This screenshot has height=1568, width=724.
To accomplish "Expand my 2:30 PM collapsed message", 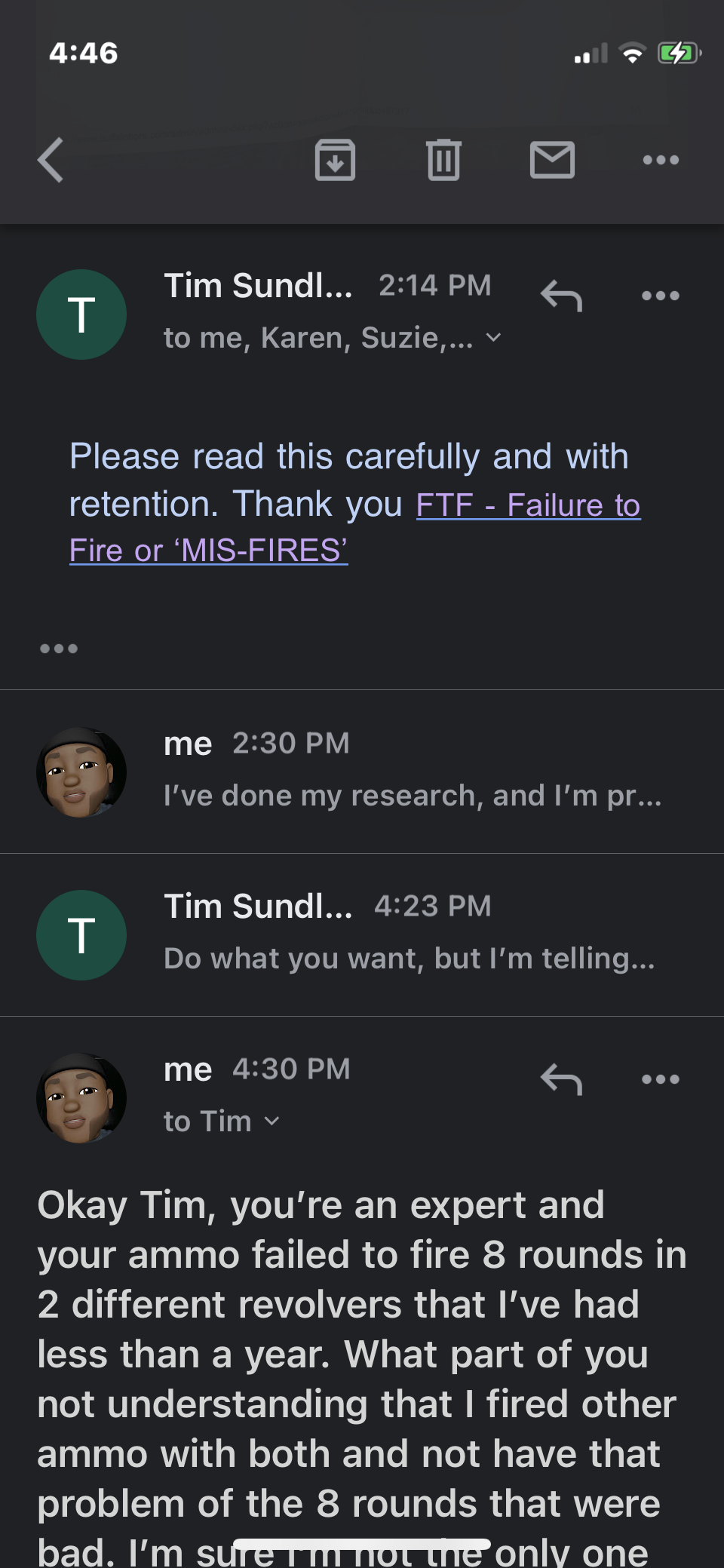I will pyautogui.click(x=362, y=772).
